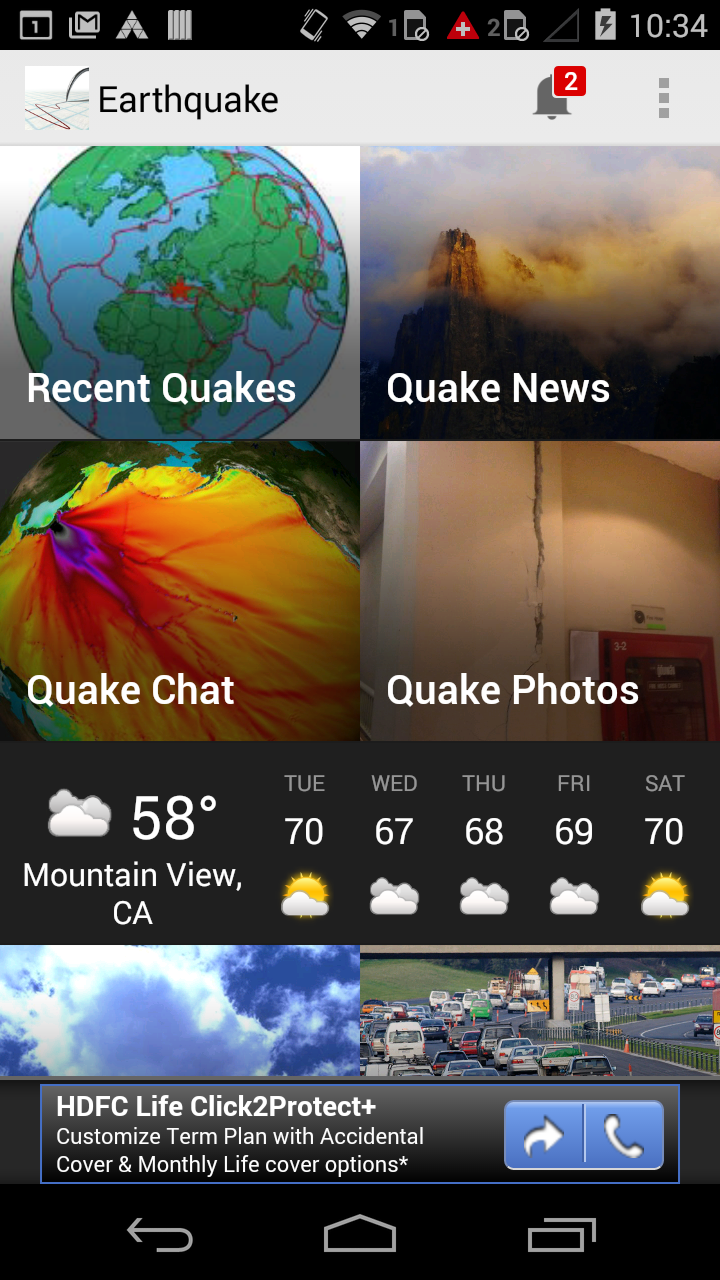
Task: Tap the traffic jam photo thumbnail
Action: 540,1010
